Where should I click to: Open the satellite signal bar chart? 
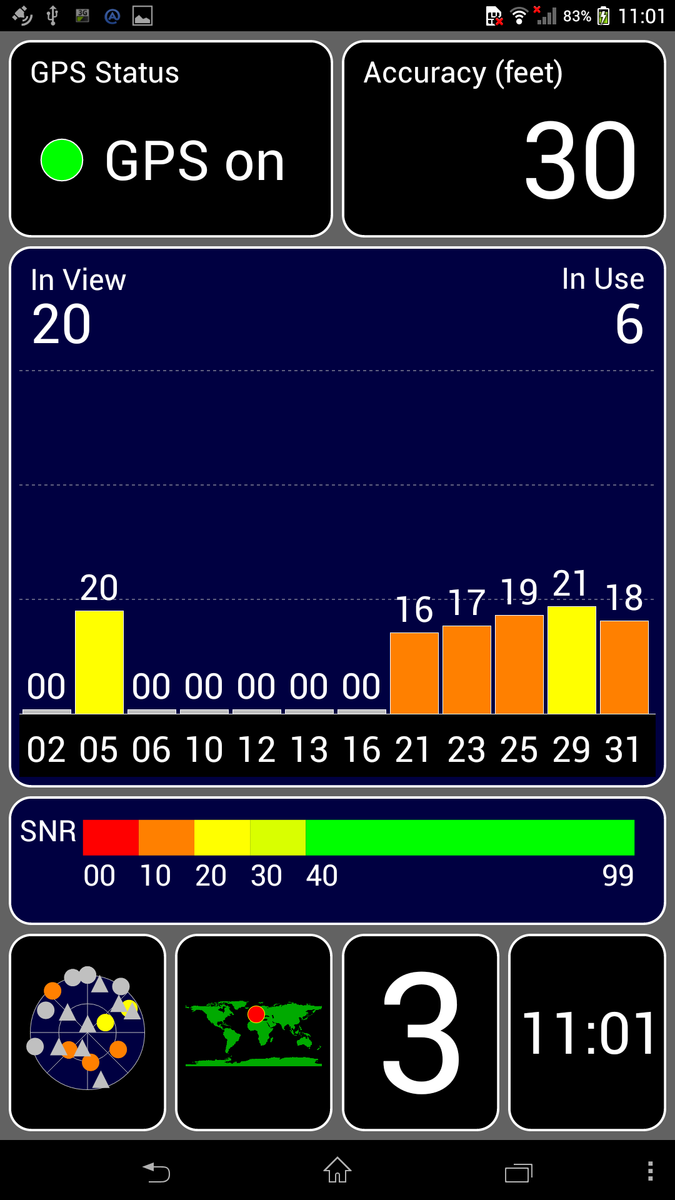coord(337,516)
